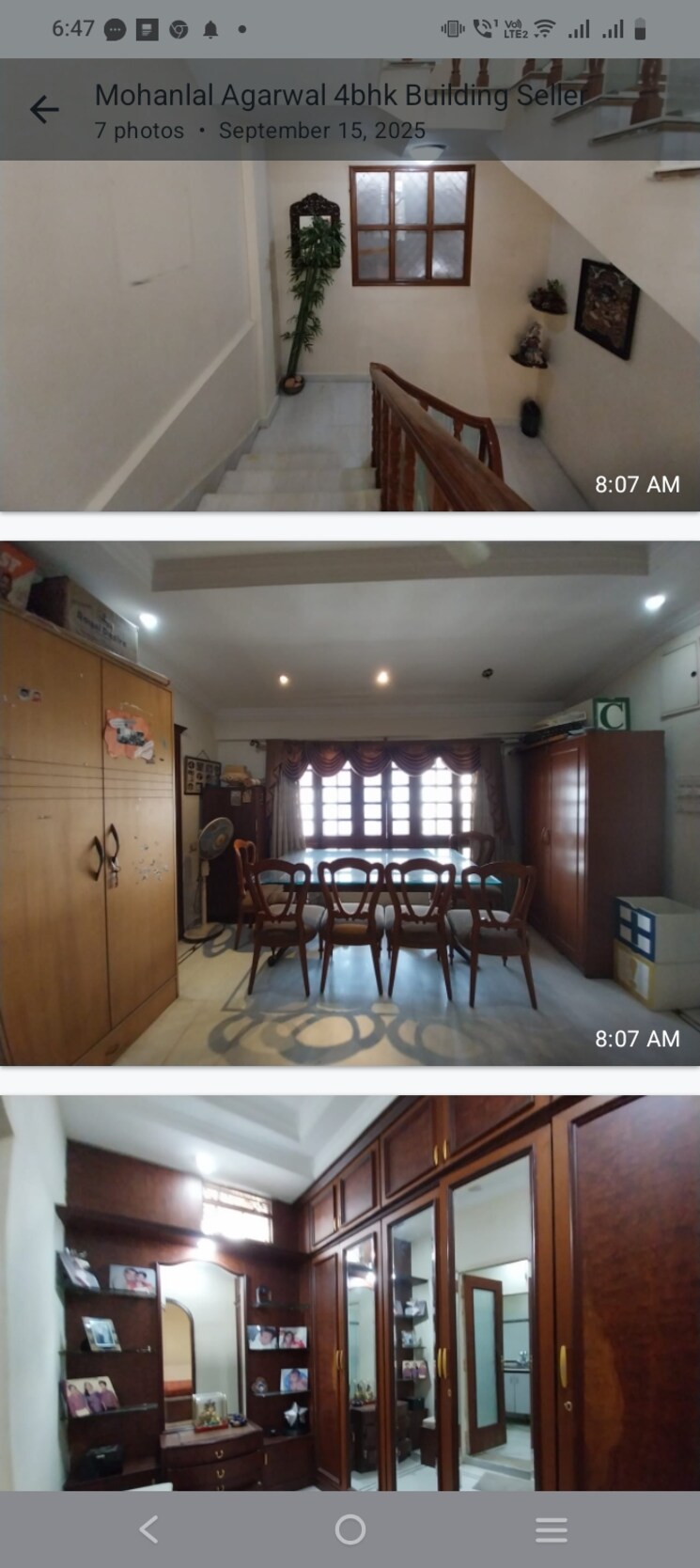Viewport: 700px width, 1568px height.
Task: Open the wooden wardrobe room photo
Action: pyautogui.click(x=350, y=1293)
